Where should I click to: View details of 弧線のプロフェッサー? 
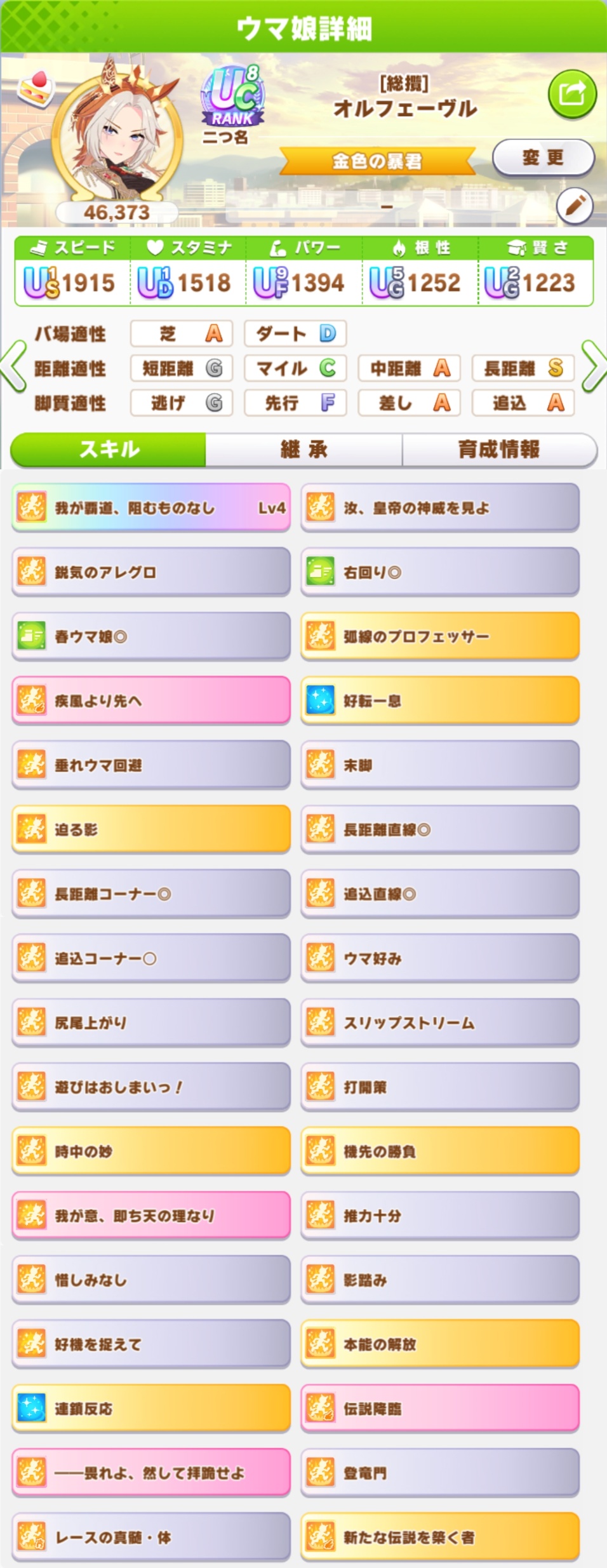click(x=439, y=636)
